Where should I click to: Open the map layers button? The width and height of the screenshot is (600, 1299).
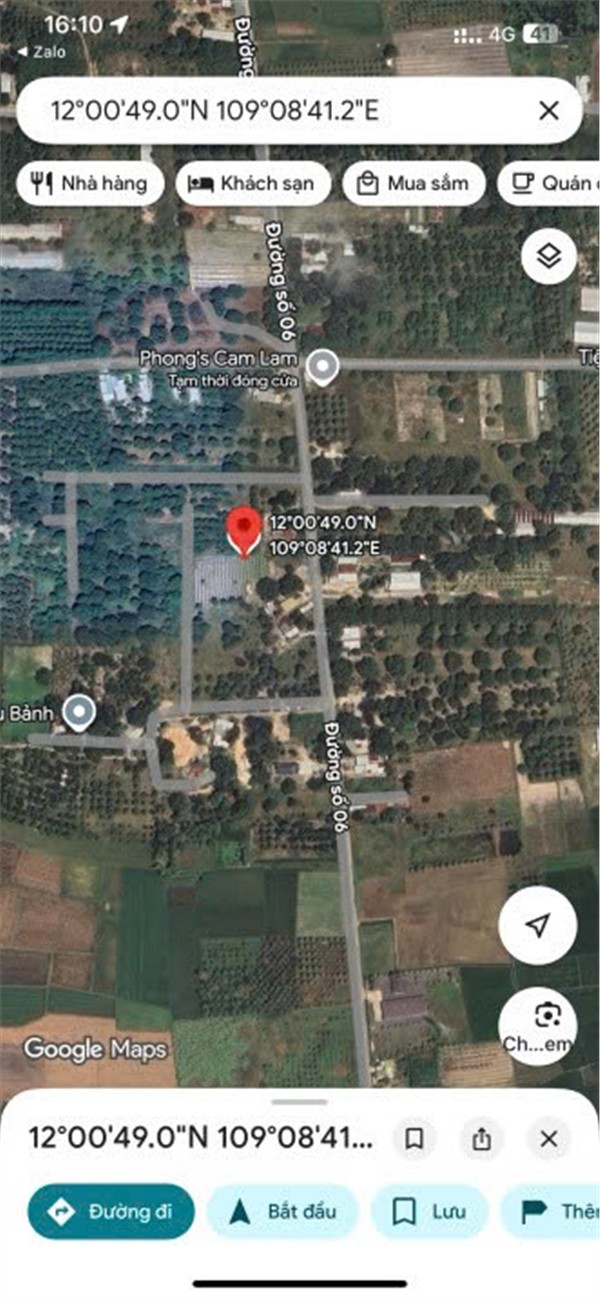[x=549, y=257]
